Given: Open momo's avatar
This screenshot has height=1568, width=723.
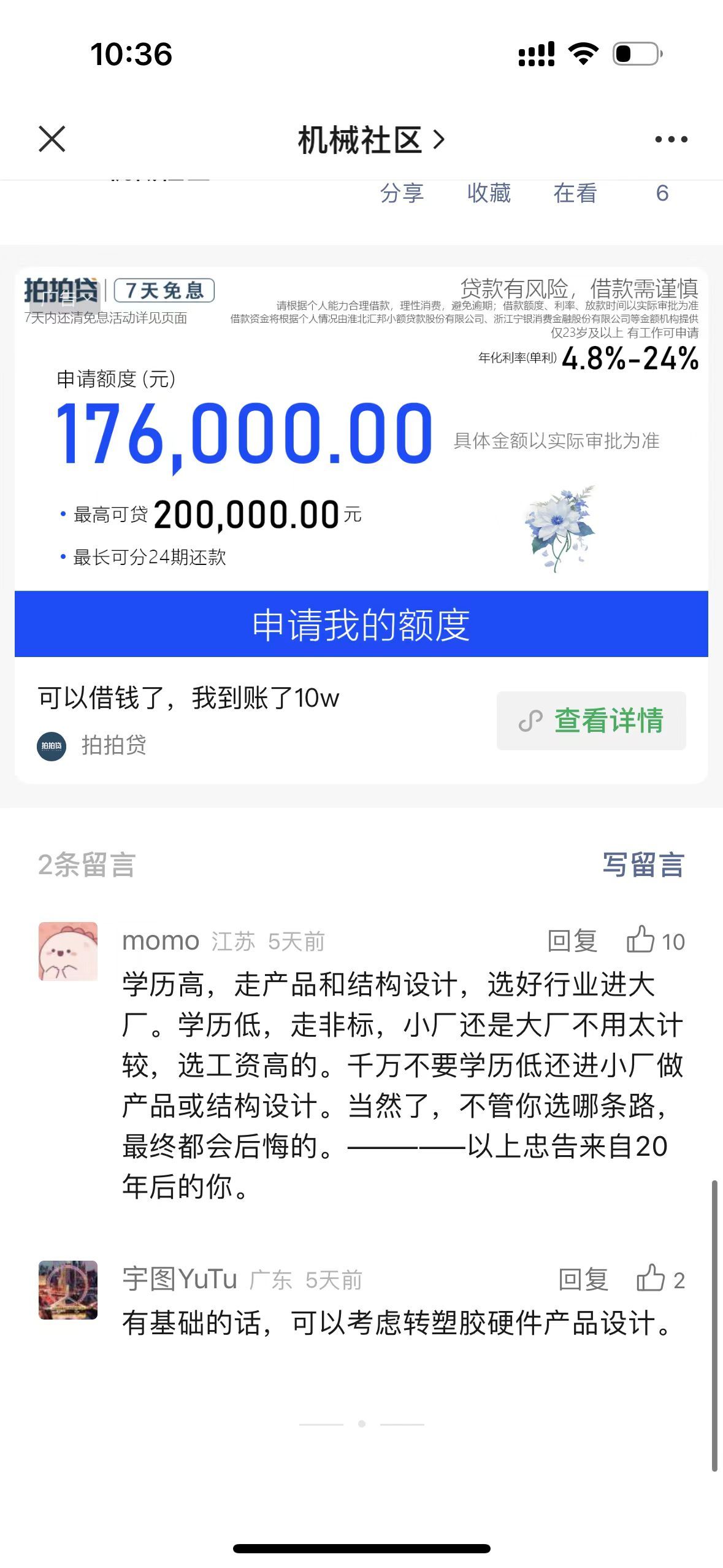Looking at the screenshot, I should (x=68, y=951).
